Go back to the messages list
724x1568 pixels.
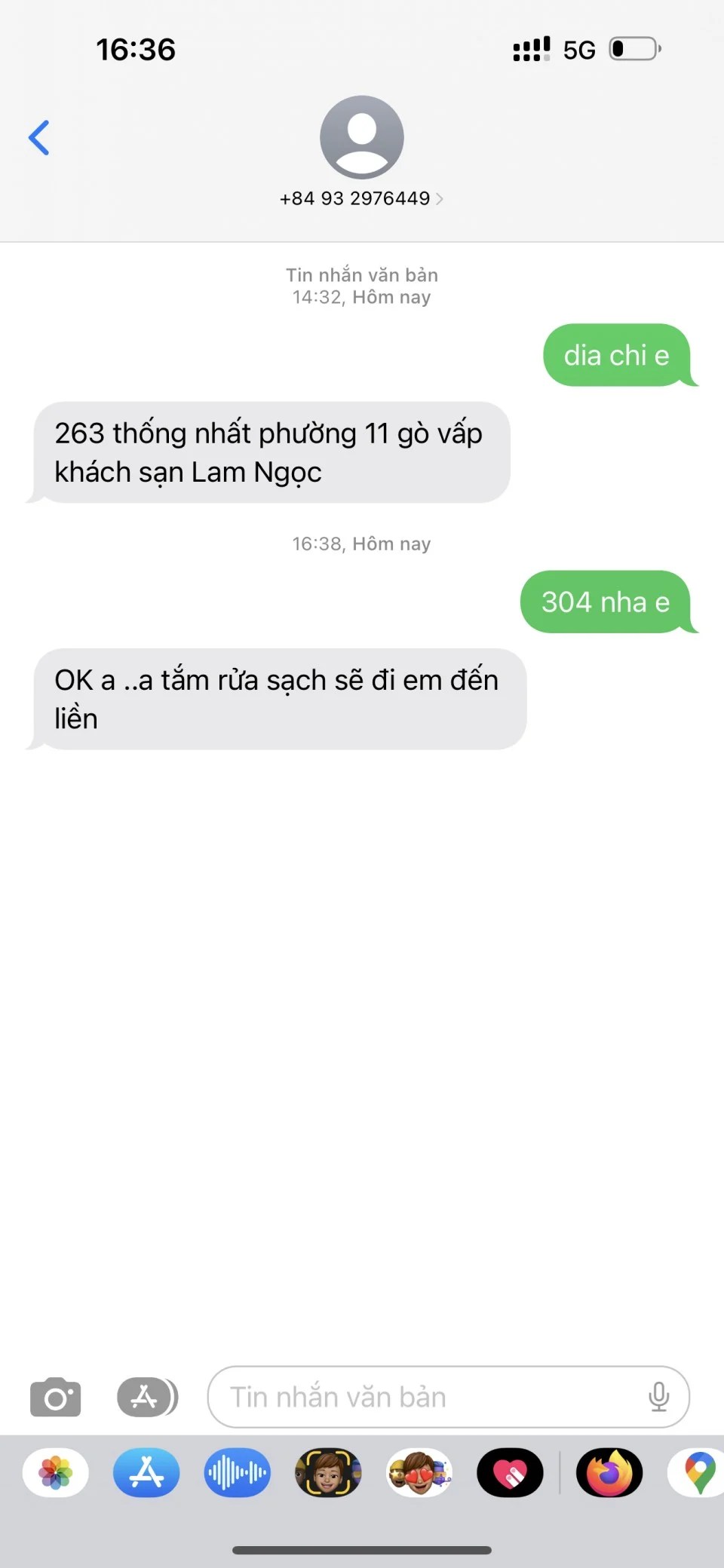(39, 138)
